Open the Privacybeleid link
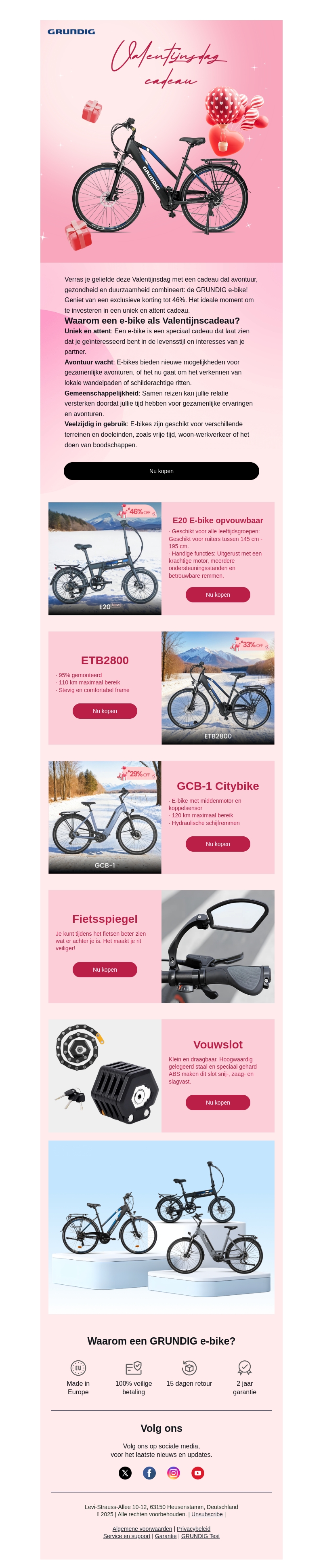 pyautogui.click(x=193, y=1529)
